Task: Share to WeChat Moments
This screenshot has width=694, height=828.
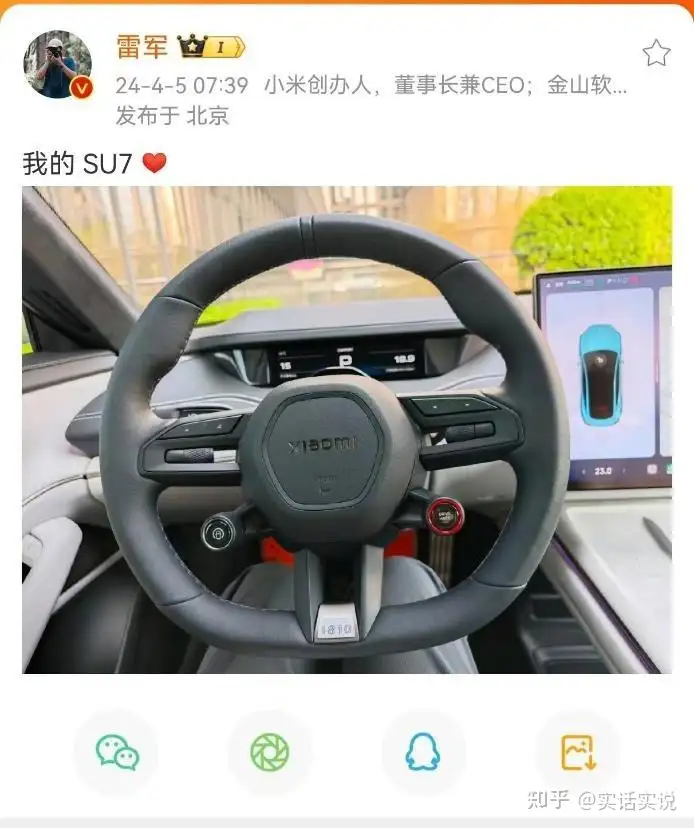Action: click(x=270, y=752)
